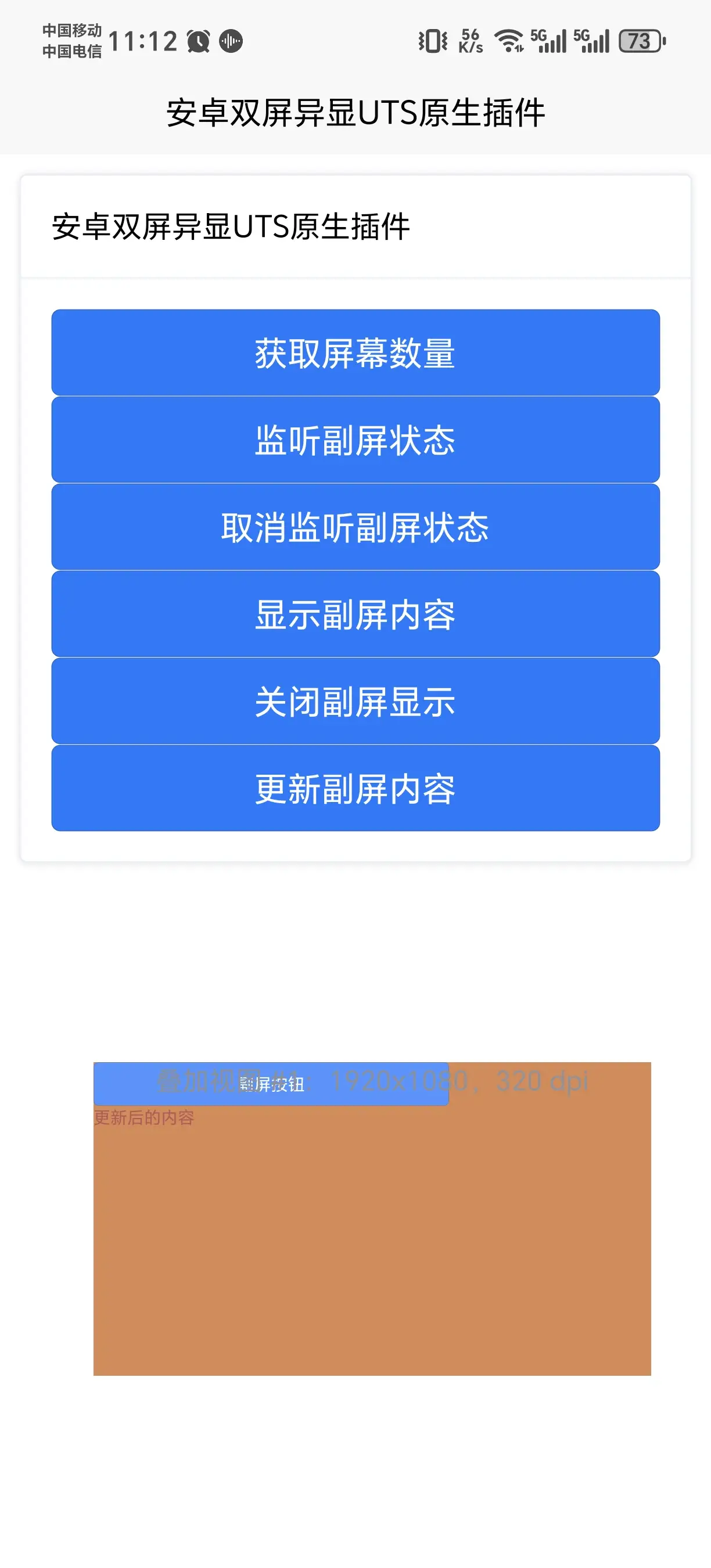The width and height of the screenshot is (711, 1568).
Task: Show content with 显示副屏内容
Action: click(x=355, y=614)
